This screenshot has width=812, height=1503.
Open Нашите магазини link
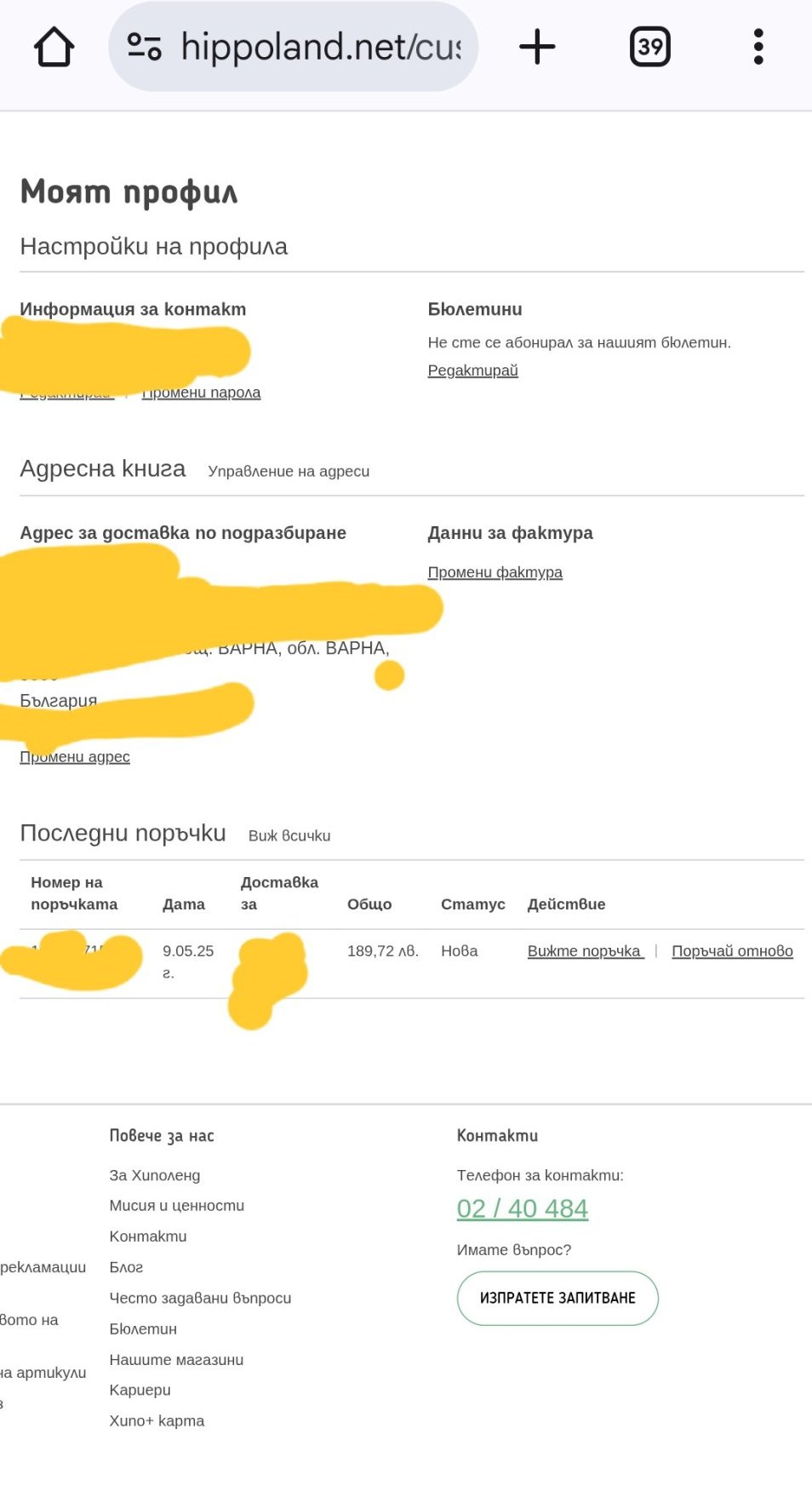(x=176, y=1360)
